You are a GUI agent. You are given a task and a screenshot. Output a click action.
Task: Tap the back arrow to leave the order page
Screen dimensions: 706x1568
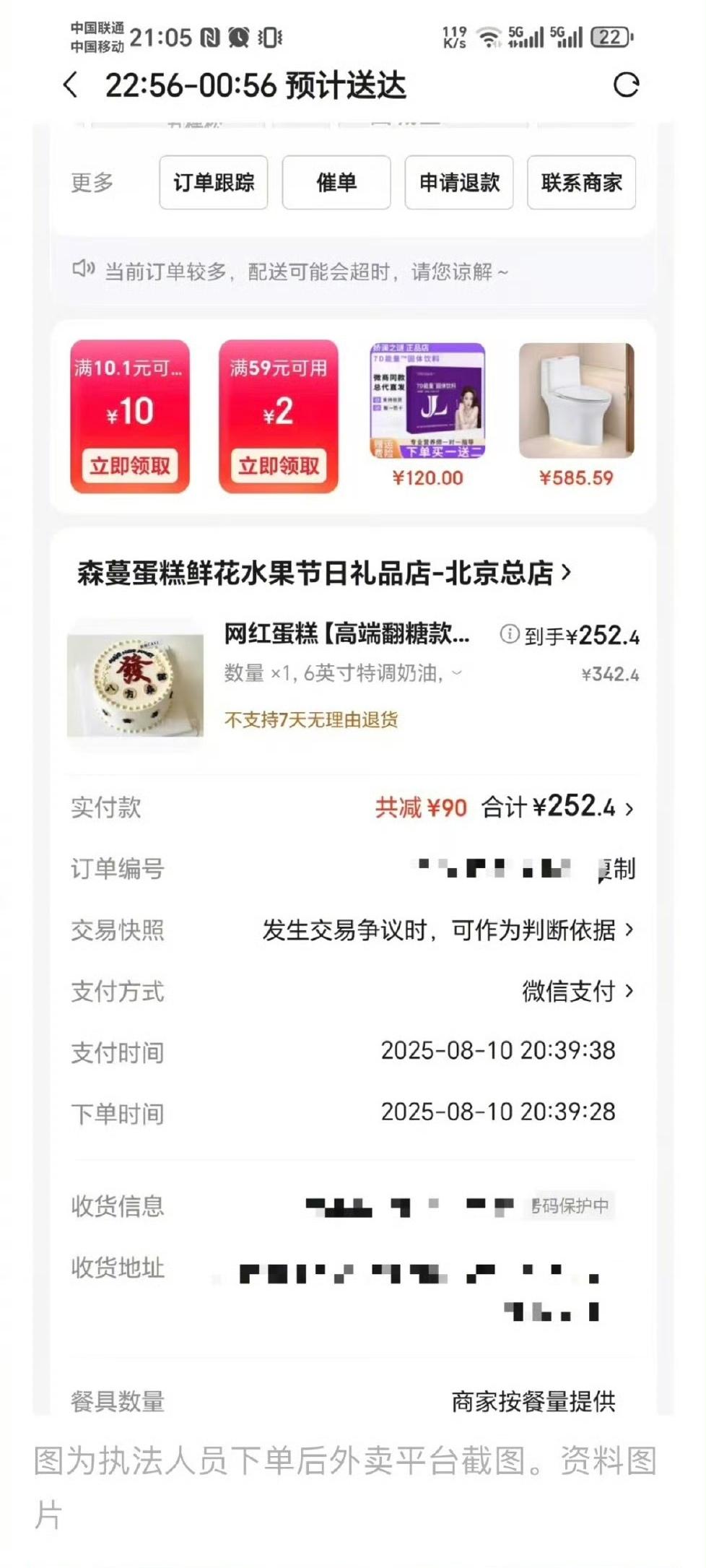coord(69,87)
